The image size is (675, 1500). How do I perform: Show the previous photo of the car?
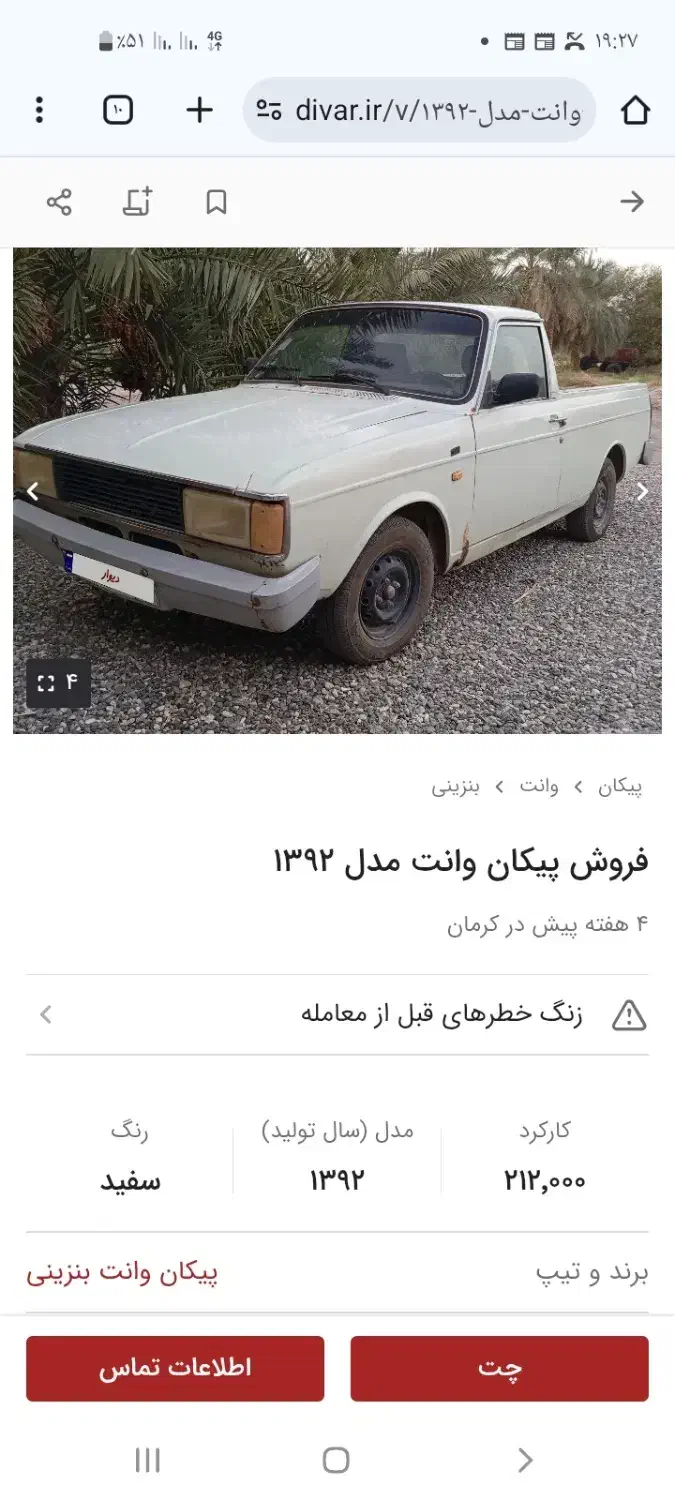tap(33, 491)
